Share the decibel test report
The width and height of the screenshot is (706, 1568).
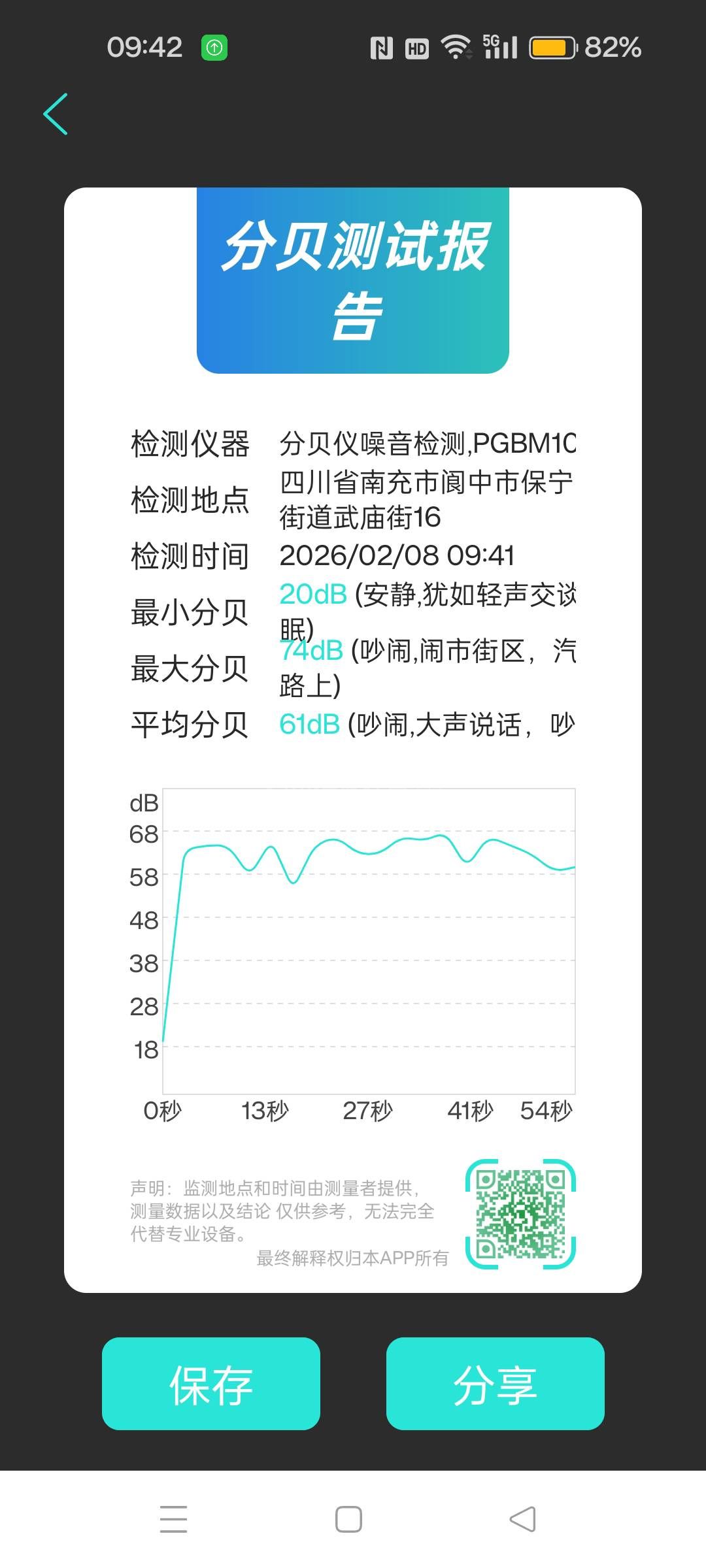pyautogui.click(x=495, y=1383)
